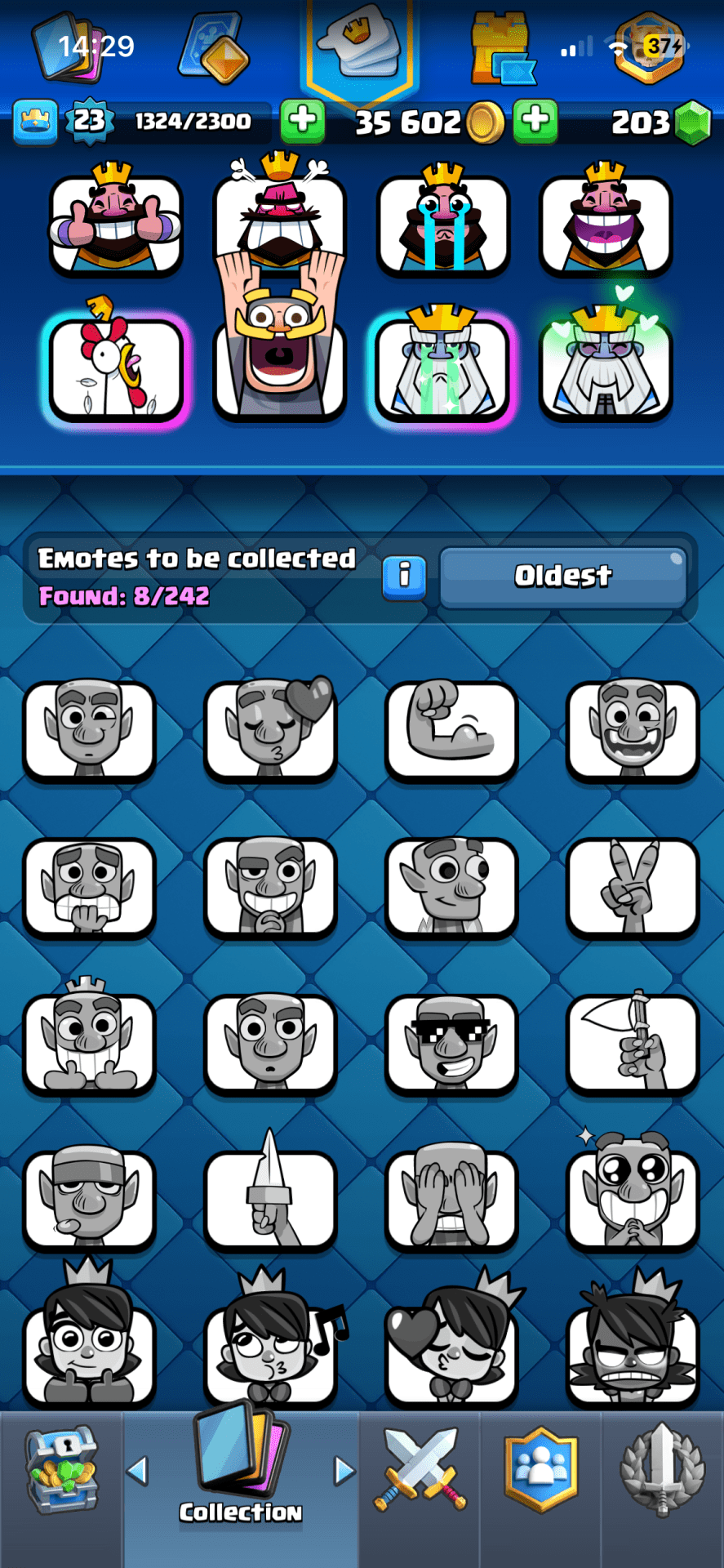
Task: Change the Oldest sort order
Action: tap(562, 577)
